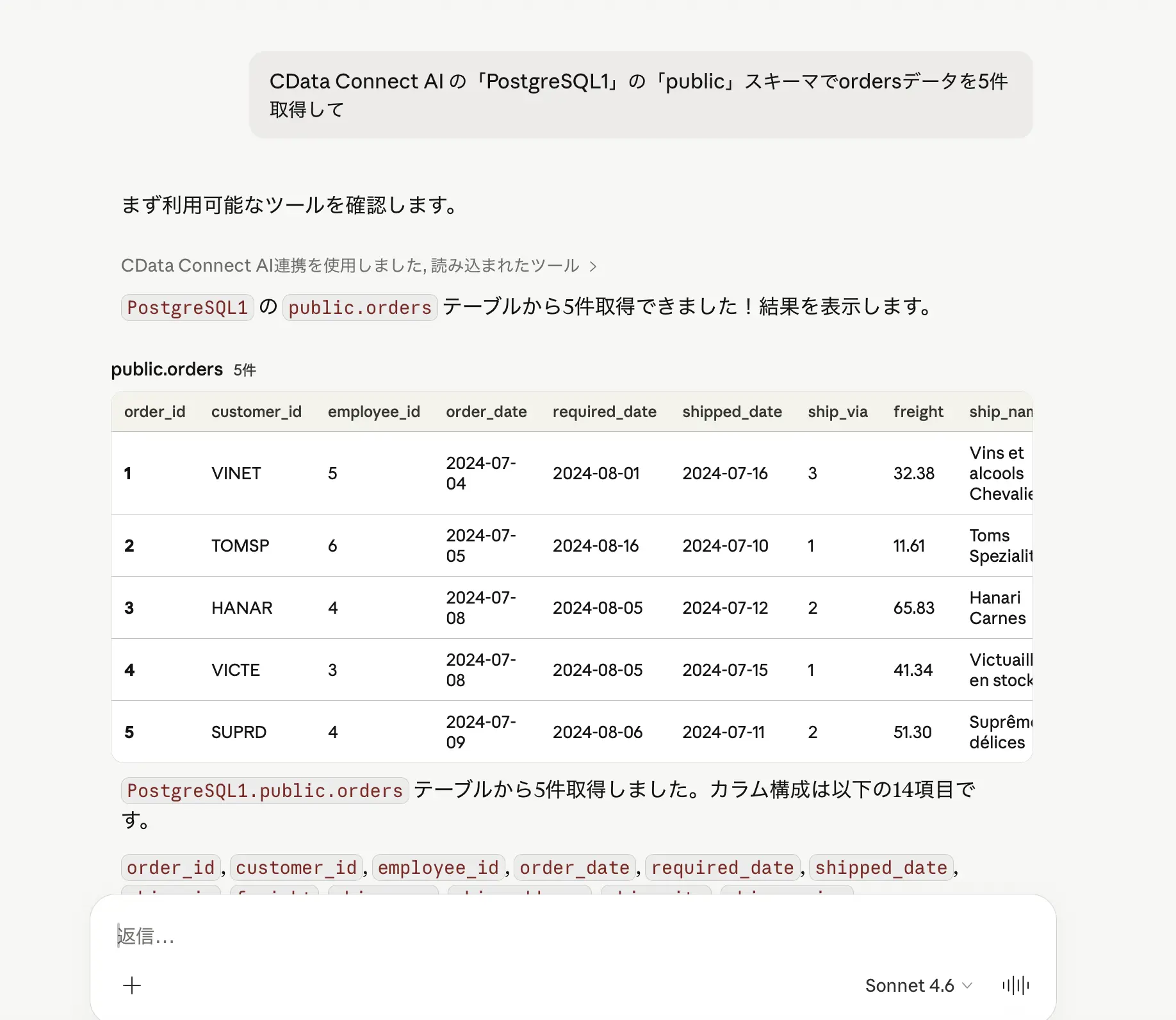Open the Sonnet 4.6 model selector
1176x1020 pixels.
[918, 985]
